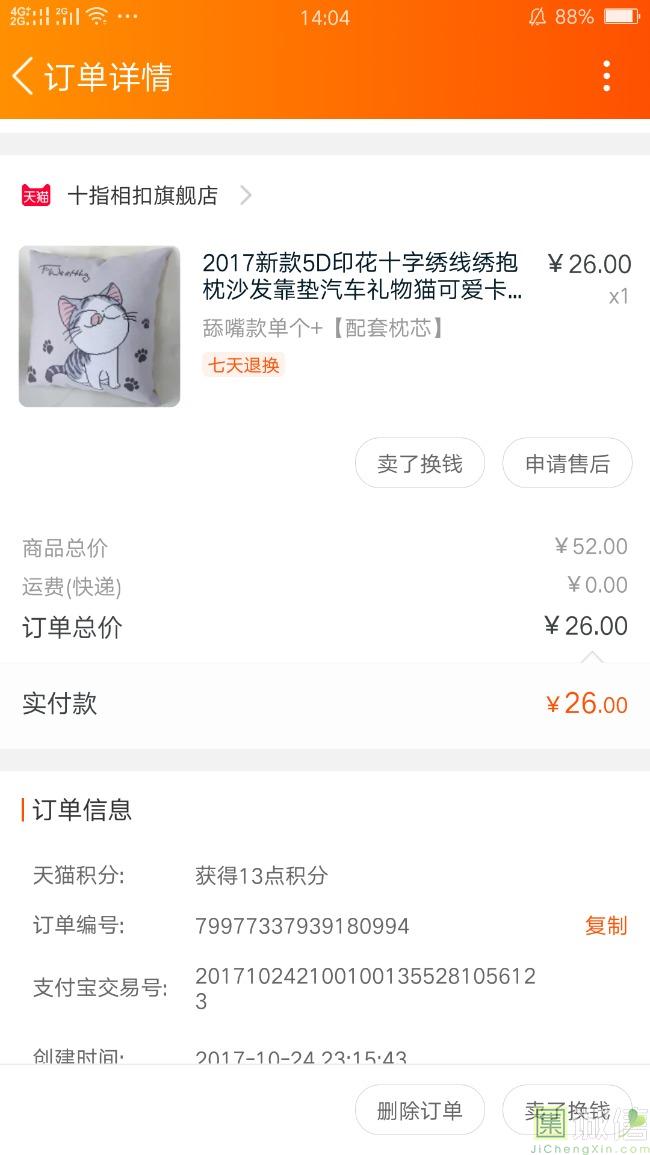Open the 2017新款5D印花十字绣 product title
Screen dimensions: 650x1155
click(x=362, y=277)
